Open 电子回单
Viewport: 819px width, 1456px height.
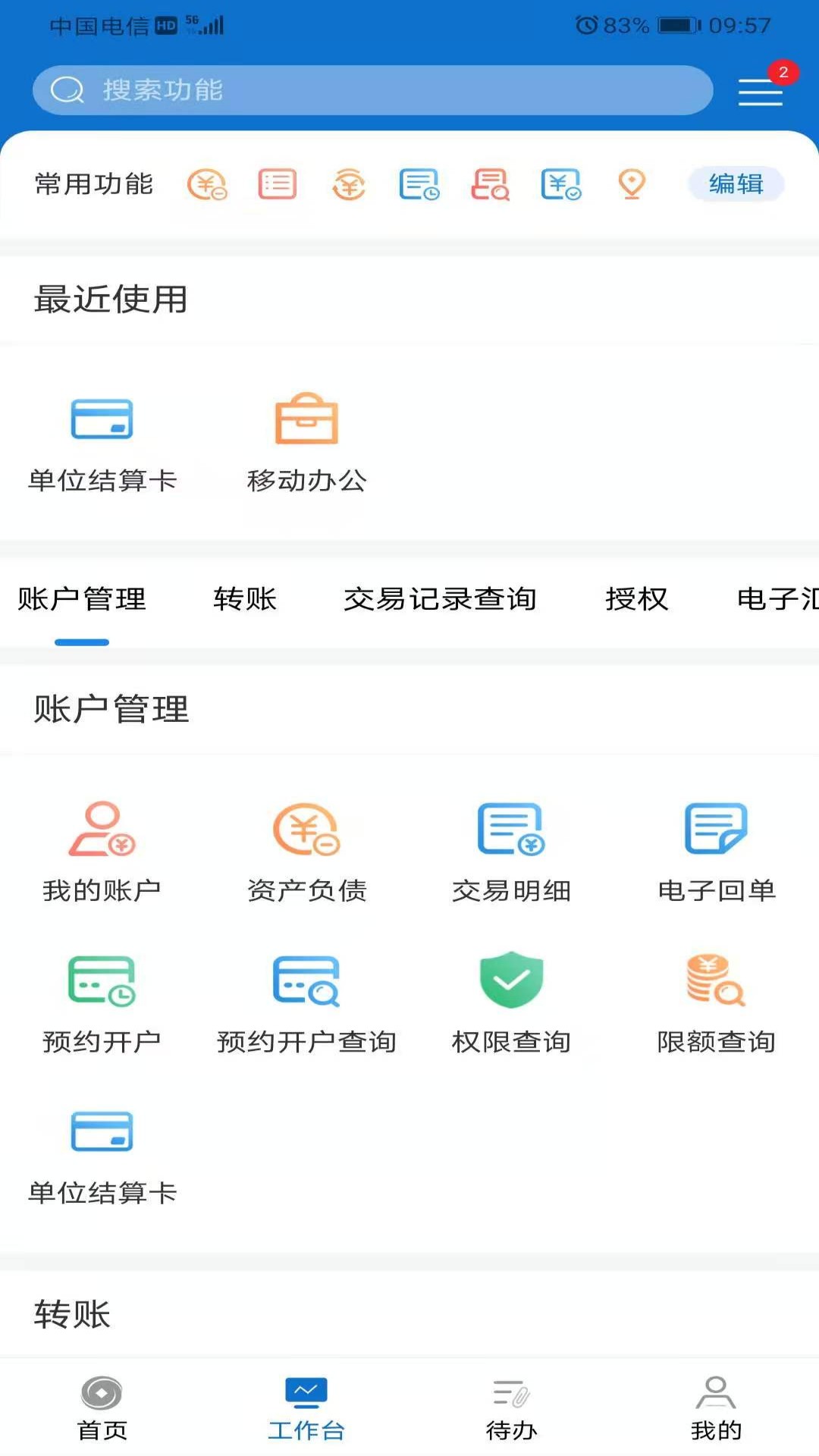pos(716,852)
